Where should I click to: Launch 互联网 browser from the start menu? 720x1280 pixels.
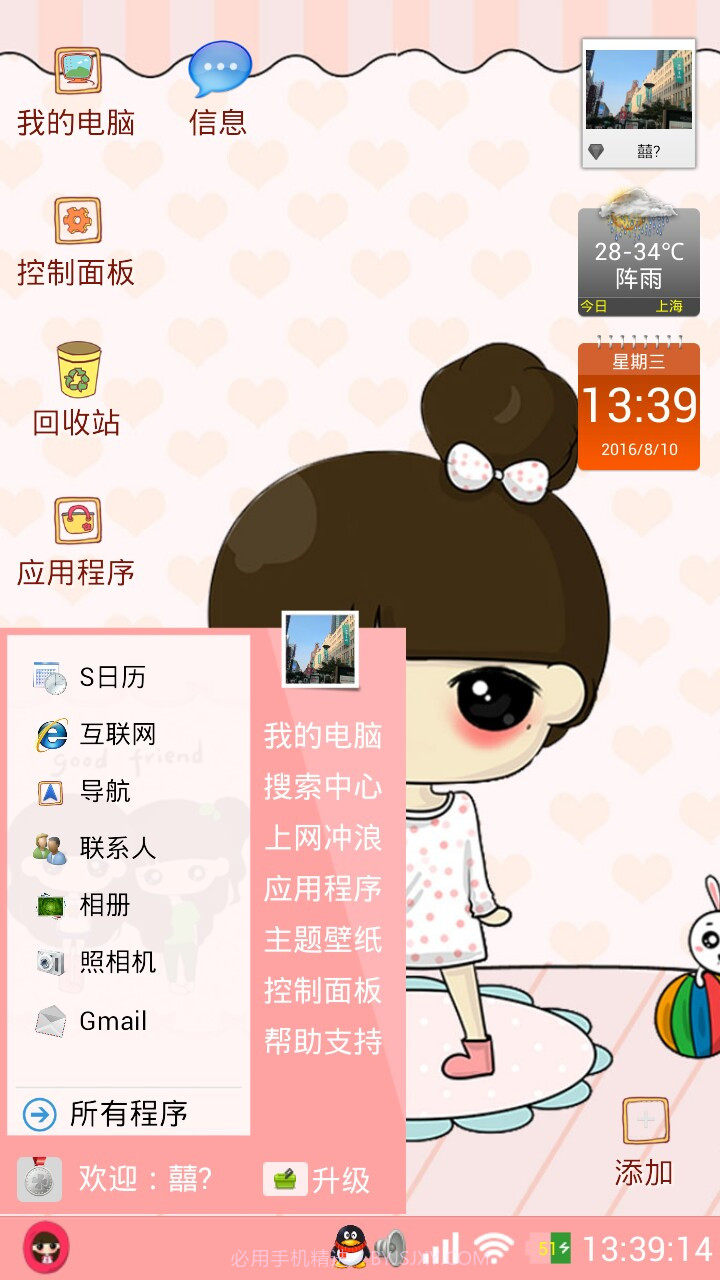tap(115, 735)
